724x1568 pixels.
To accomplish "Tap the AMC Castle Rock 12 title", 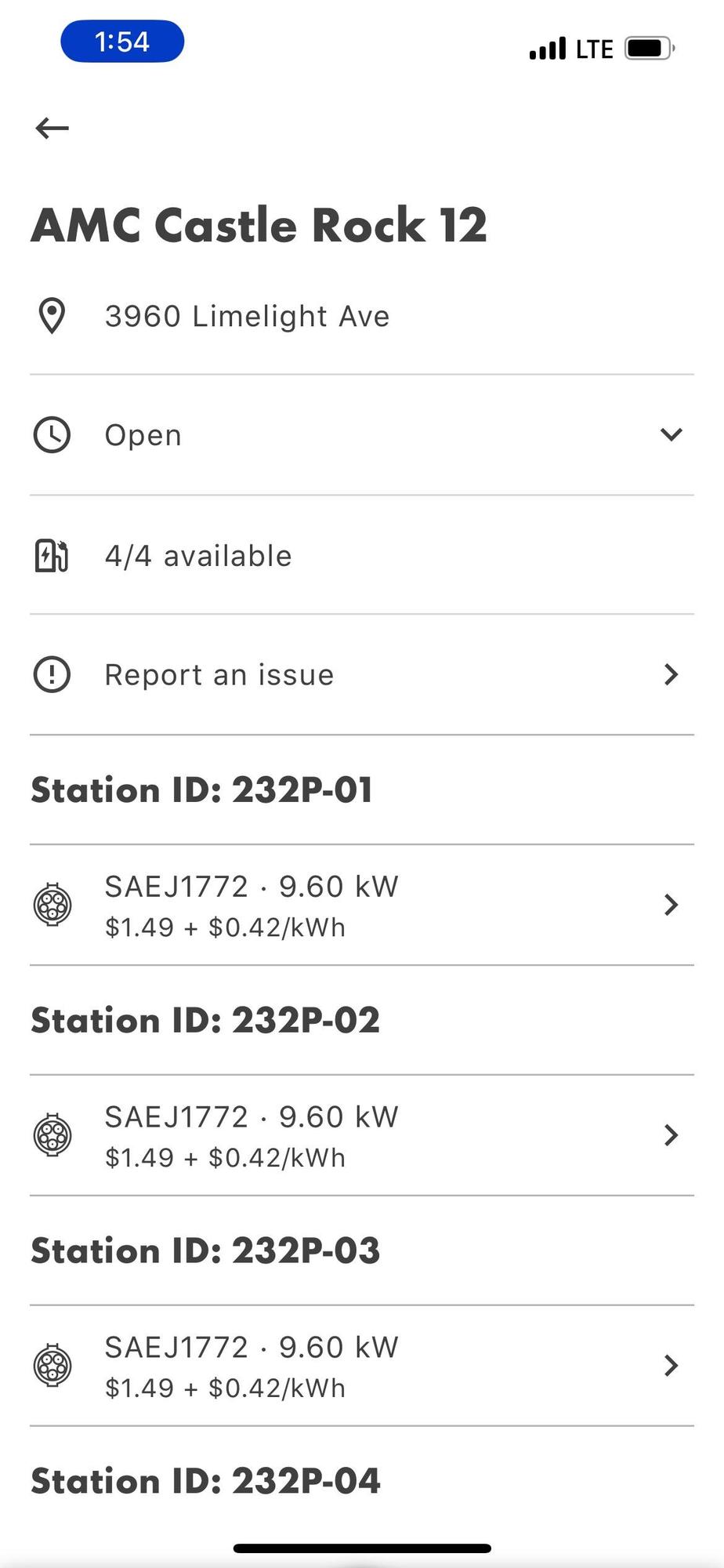I will tap(259, 225).
